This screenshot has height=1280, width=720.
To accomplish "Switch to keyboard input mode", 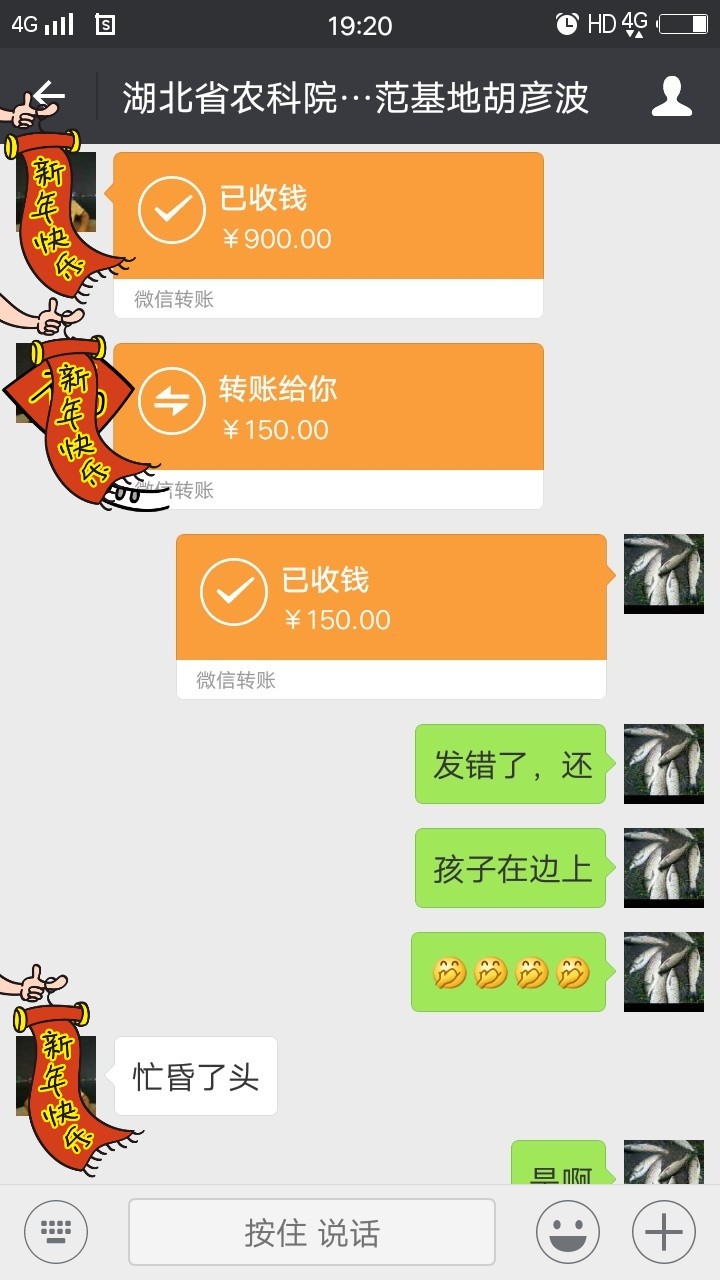I will [x=56, y=1232].
